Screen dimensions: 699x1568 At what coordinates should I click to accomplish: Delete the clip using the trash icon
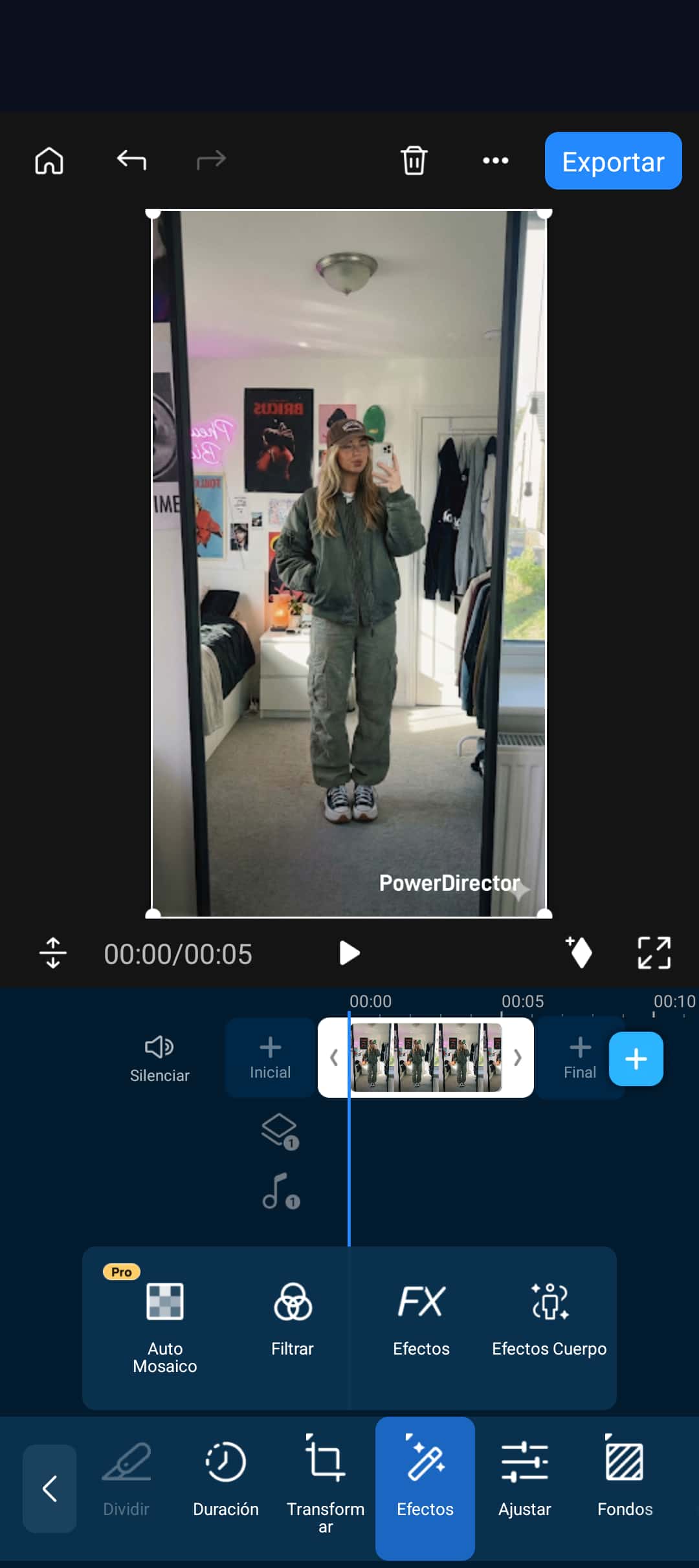(x=414, y=160)
